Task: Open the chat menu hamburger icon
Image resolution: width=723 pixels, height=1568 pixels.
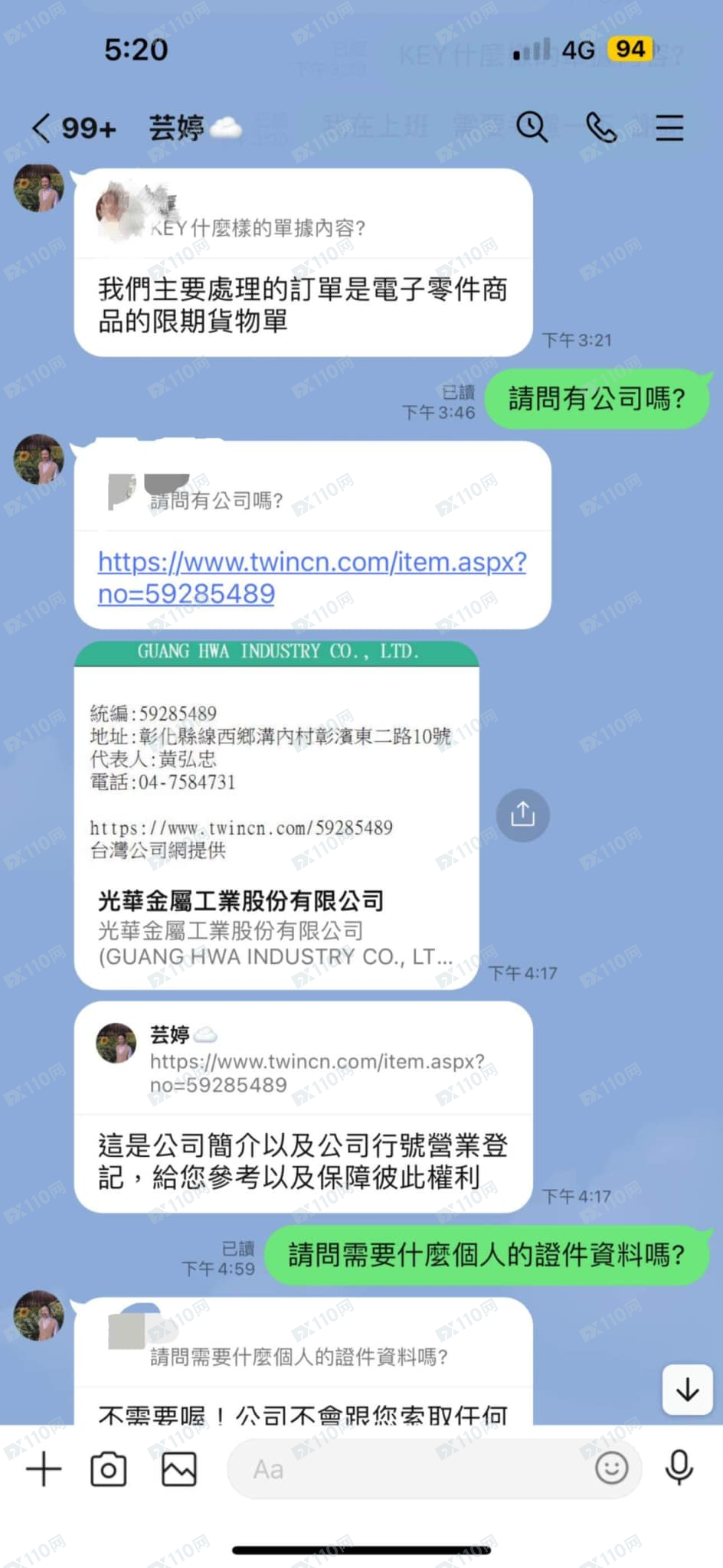Action: pyautogui.click(x=669, y=127)
